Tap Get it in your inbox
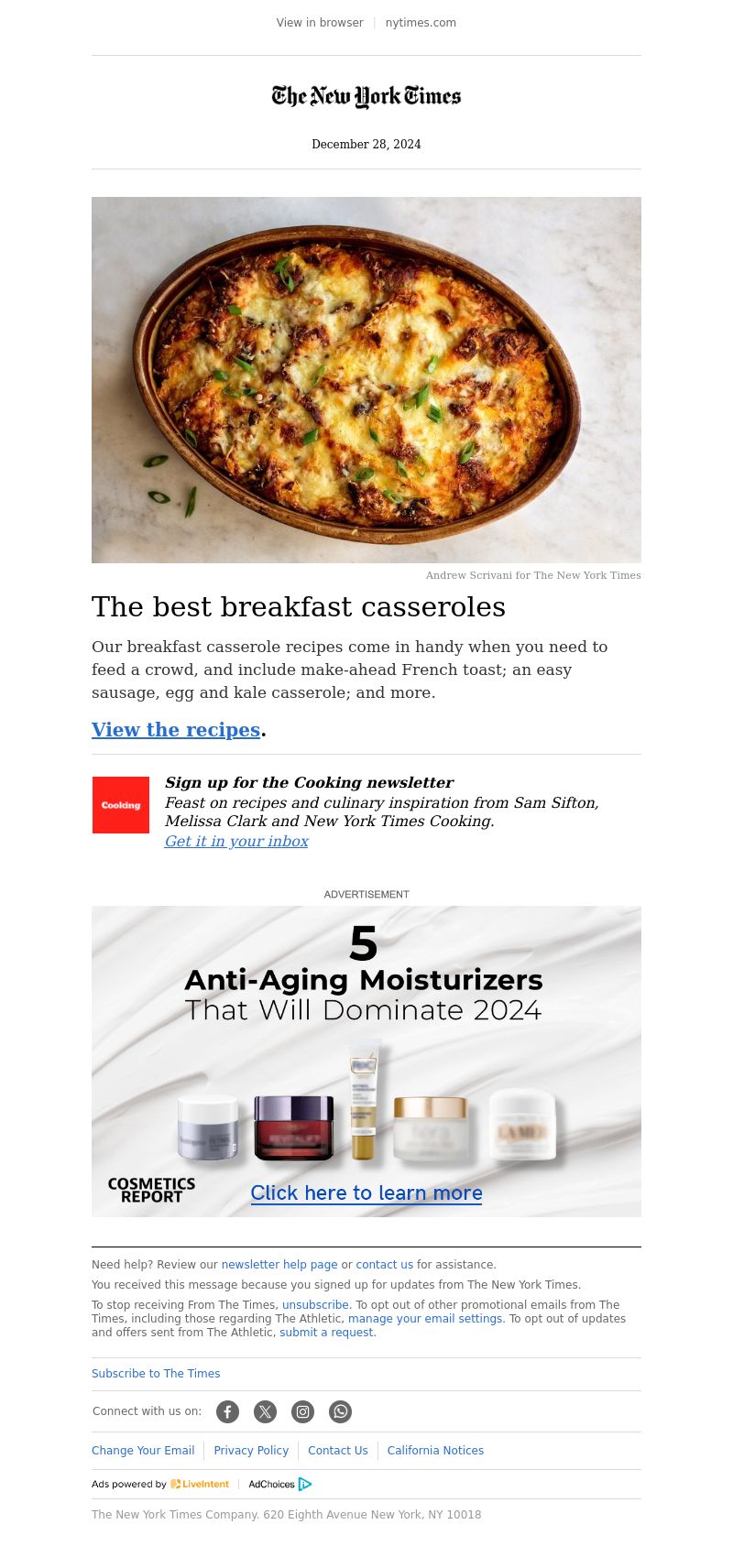 (236, 842)
